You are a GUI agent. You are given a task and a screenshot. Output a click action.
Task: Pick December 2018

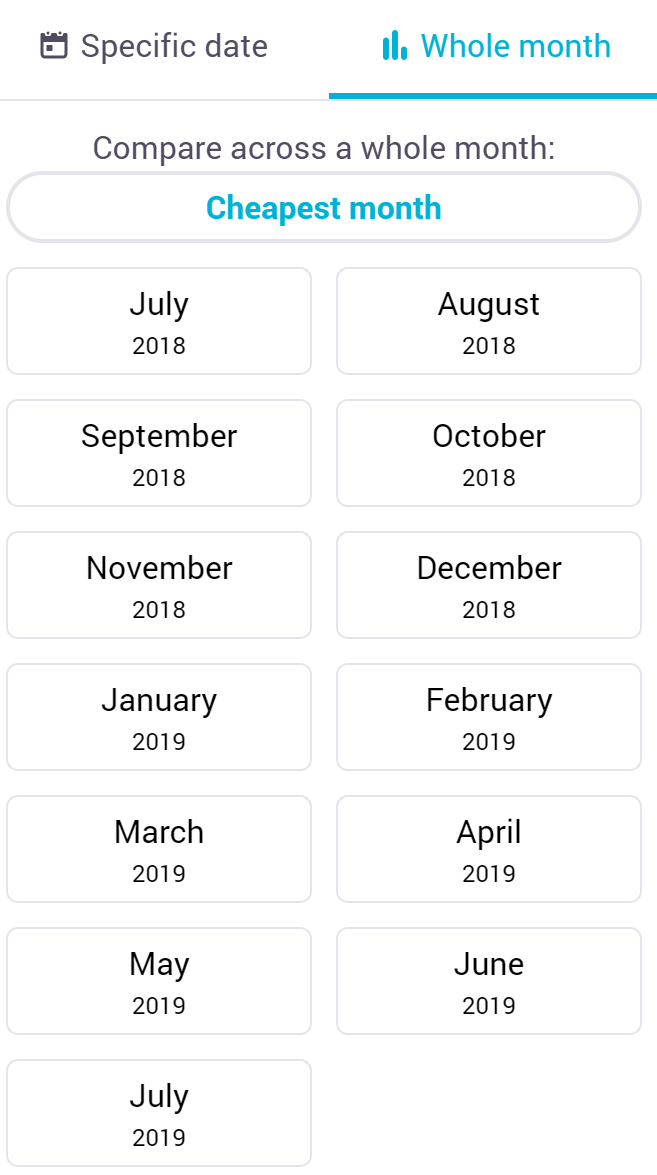[x=489, y=585]
